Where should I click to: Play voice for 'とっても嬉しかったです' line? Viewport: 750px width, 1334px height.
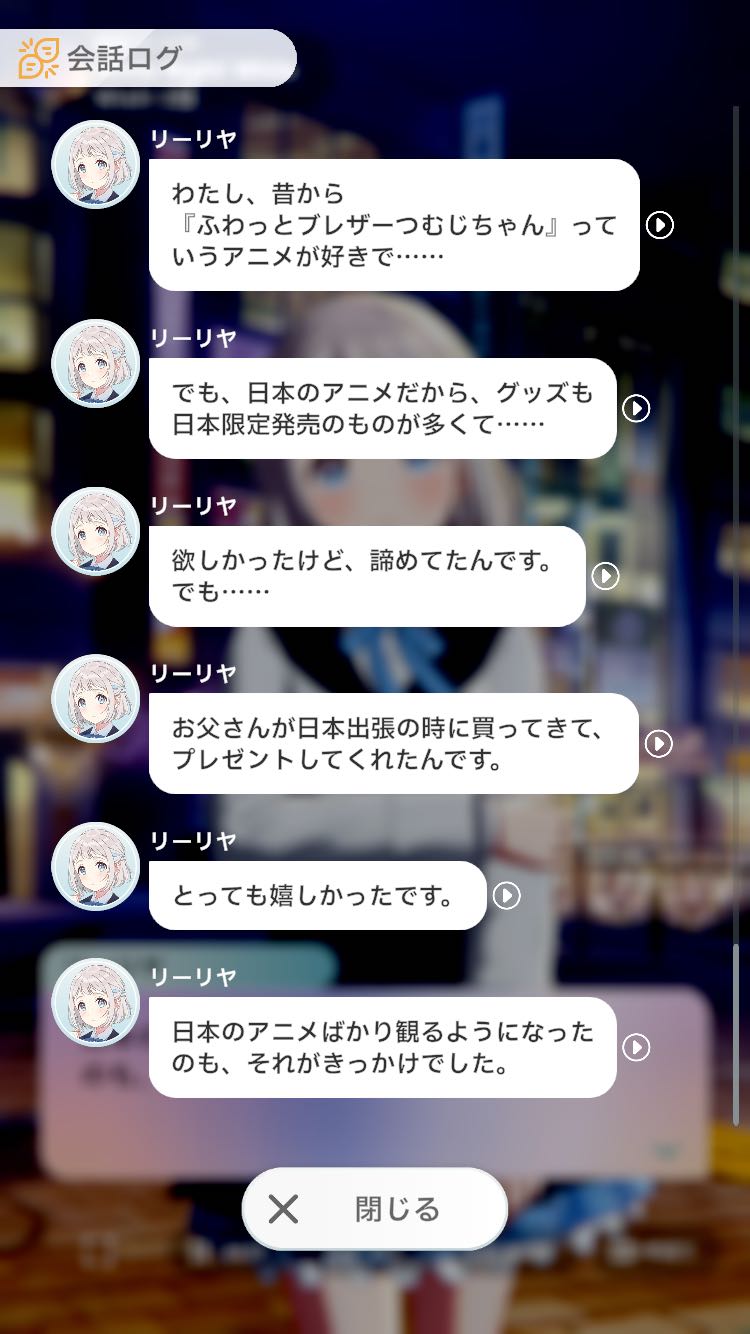(506, 895)
